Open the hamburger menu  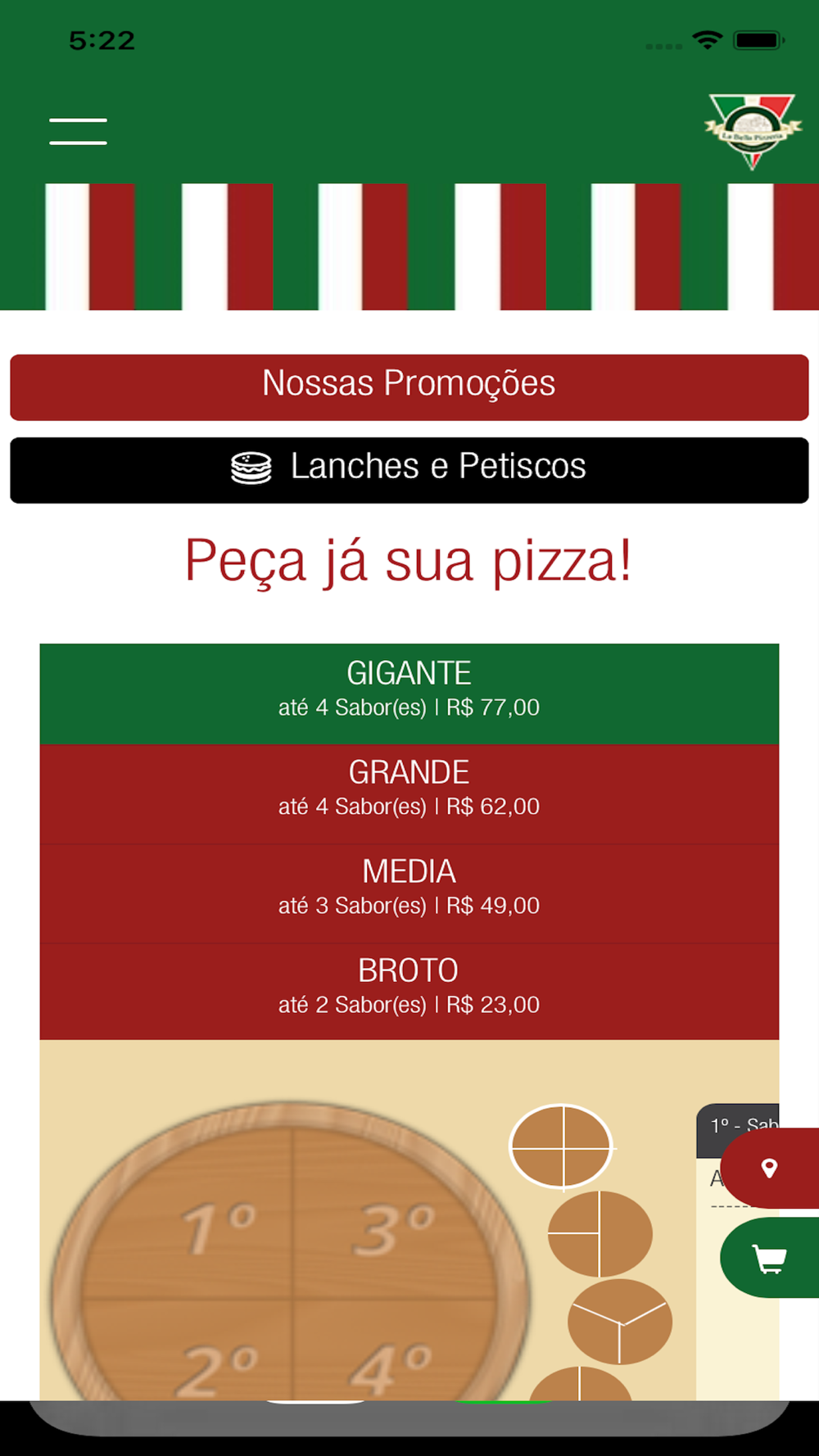[78, 131]
